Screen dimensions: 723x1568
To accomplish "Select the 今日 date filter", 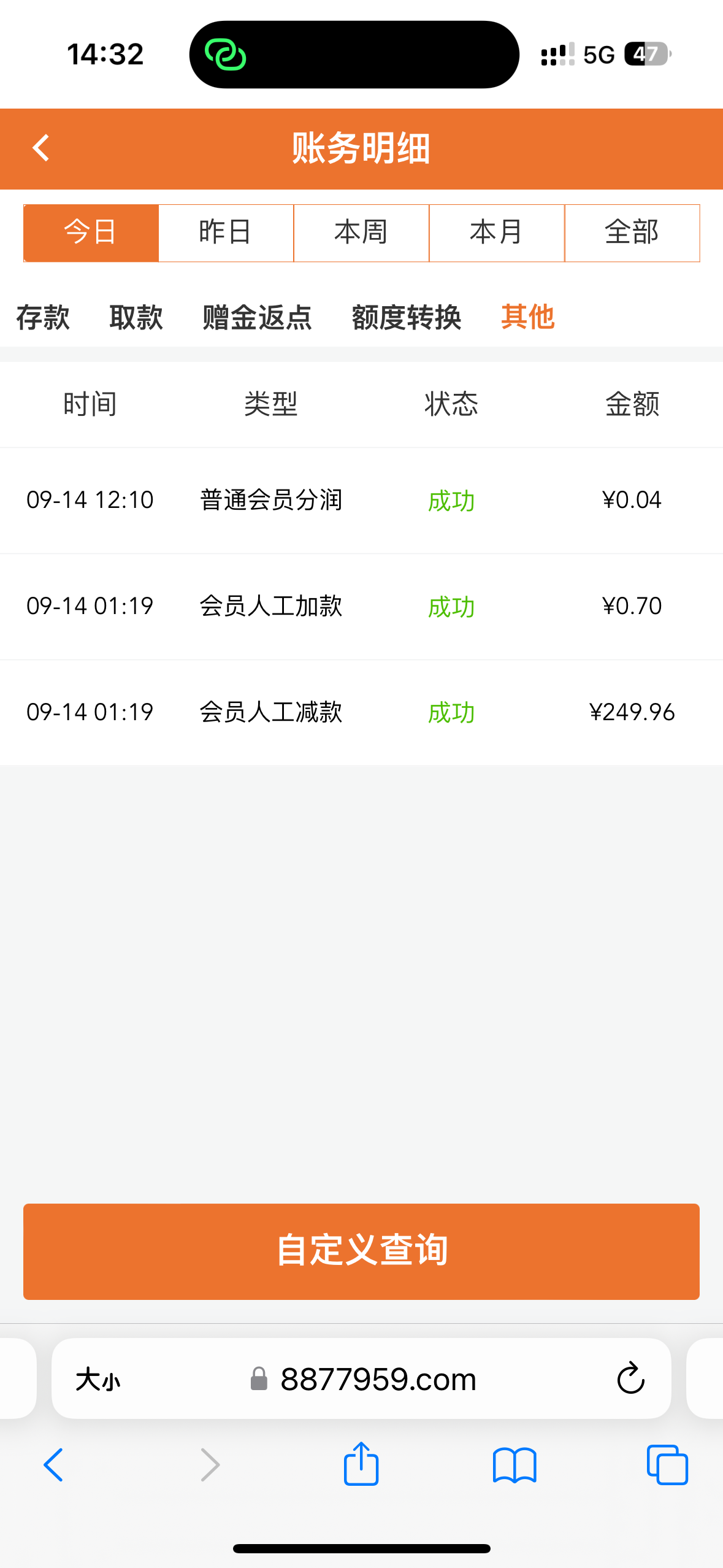I will (91, 233).
